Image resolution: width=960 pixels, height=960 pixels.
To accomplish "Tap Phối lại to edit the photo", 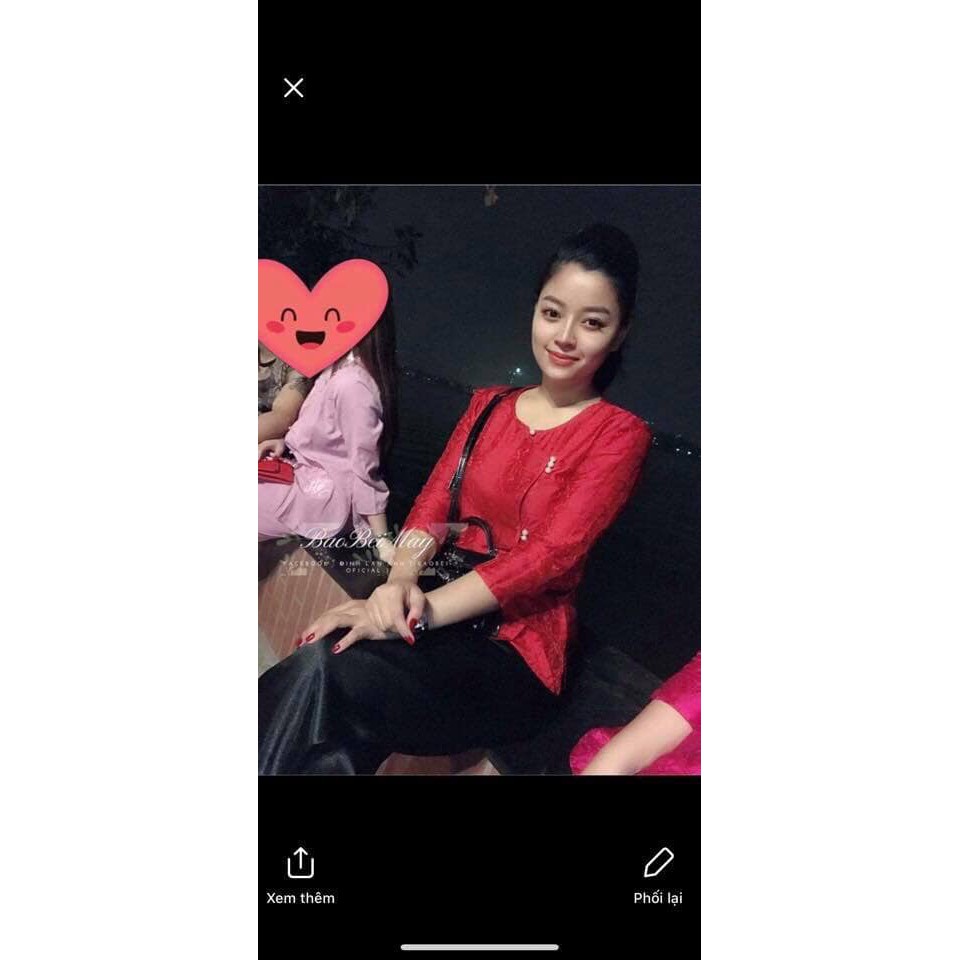I will (x=658, y=874).
